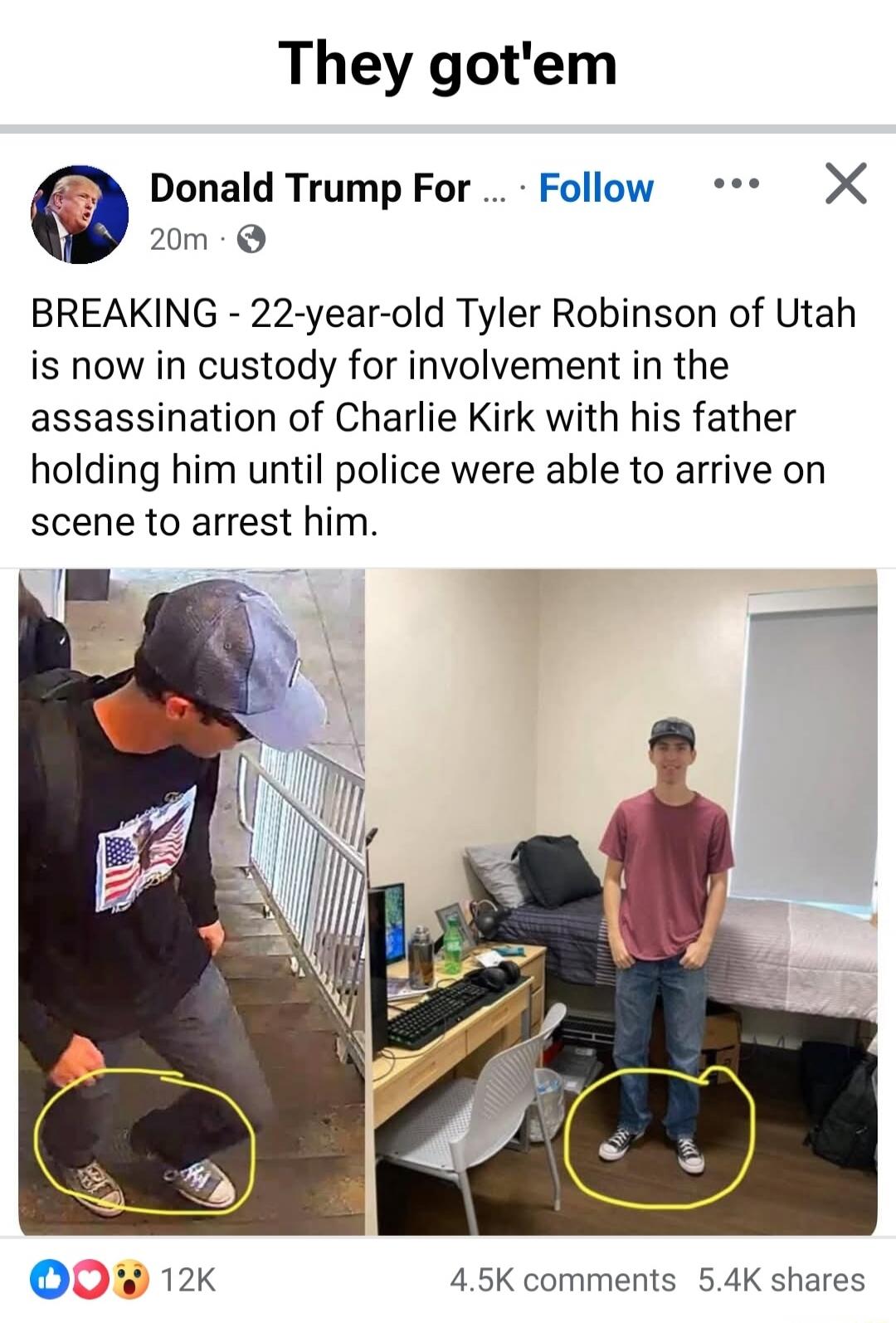
Task: Open the page's profile picture
Action: [80, 214]
